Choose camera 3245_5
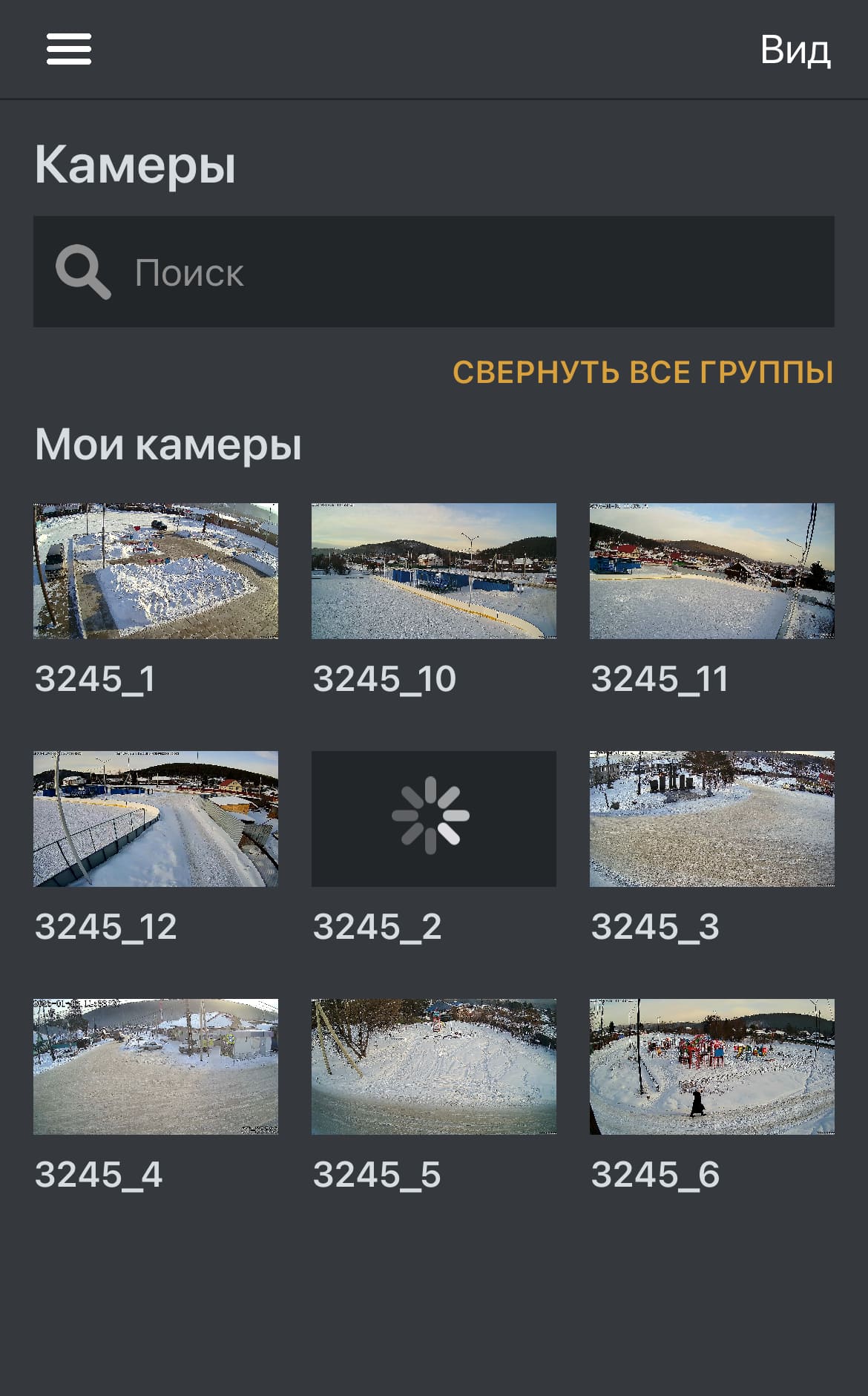Viewport: 868px width, 1396px height. click(433, 1066)
